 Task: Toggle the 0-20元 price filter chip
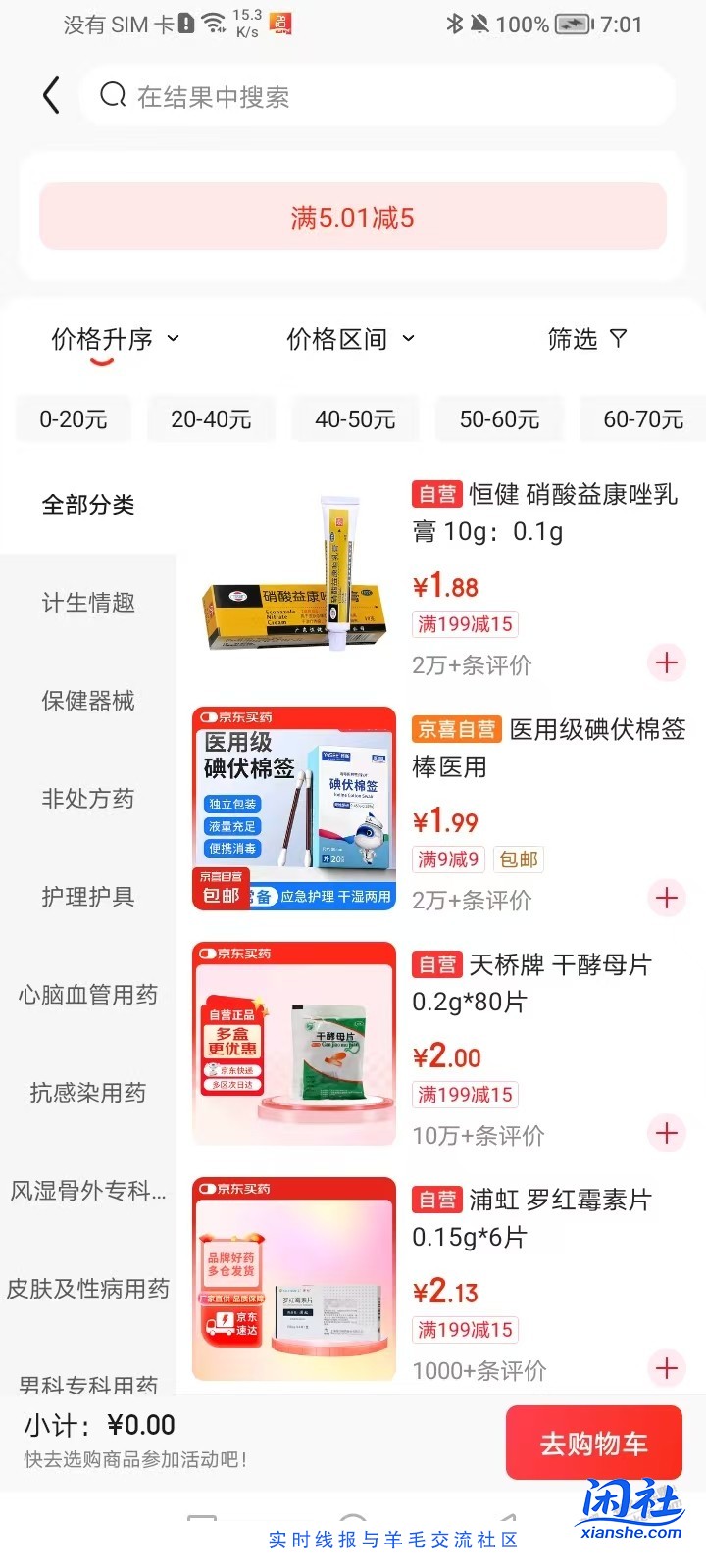click(74, 419)
